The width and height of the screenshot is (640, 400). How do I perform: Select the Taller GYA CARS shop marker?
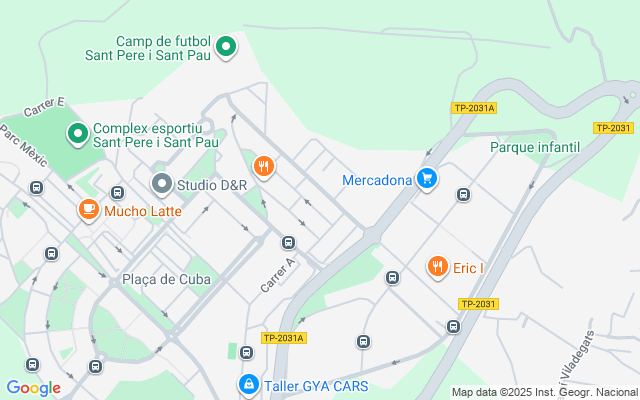point(249,385)
